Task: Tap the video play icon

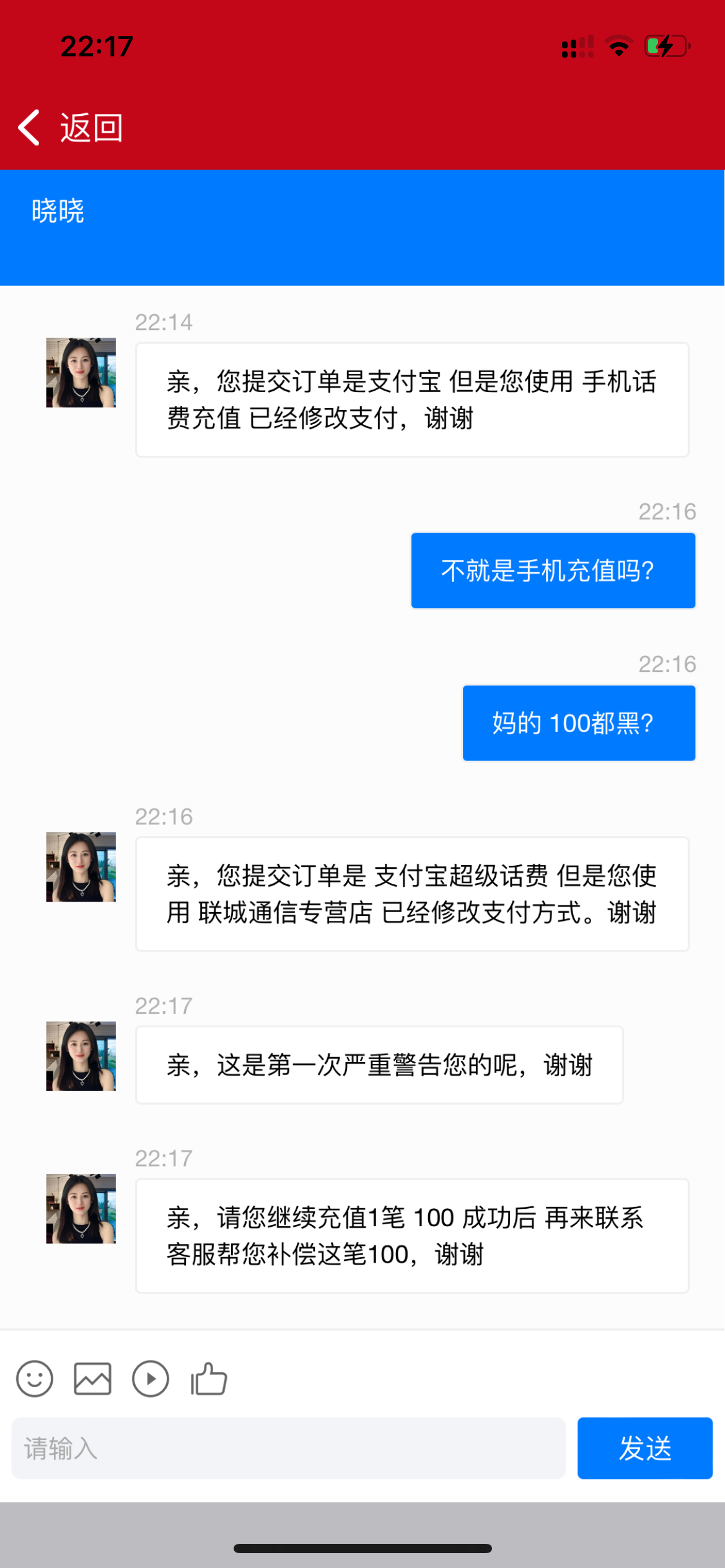Action: click(x=151, y=1379)
